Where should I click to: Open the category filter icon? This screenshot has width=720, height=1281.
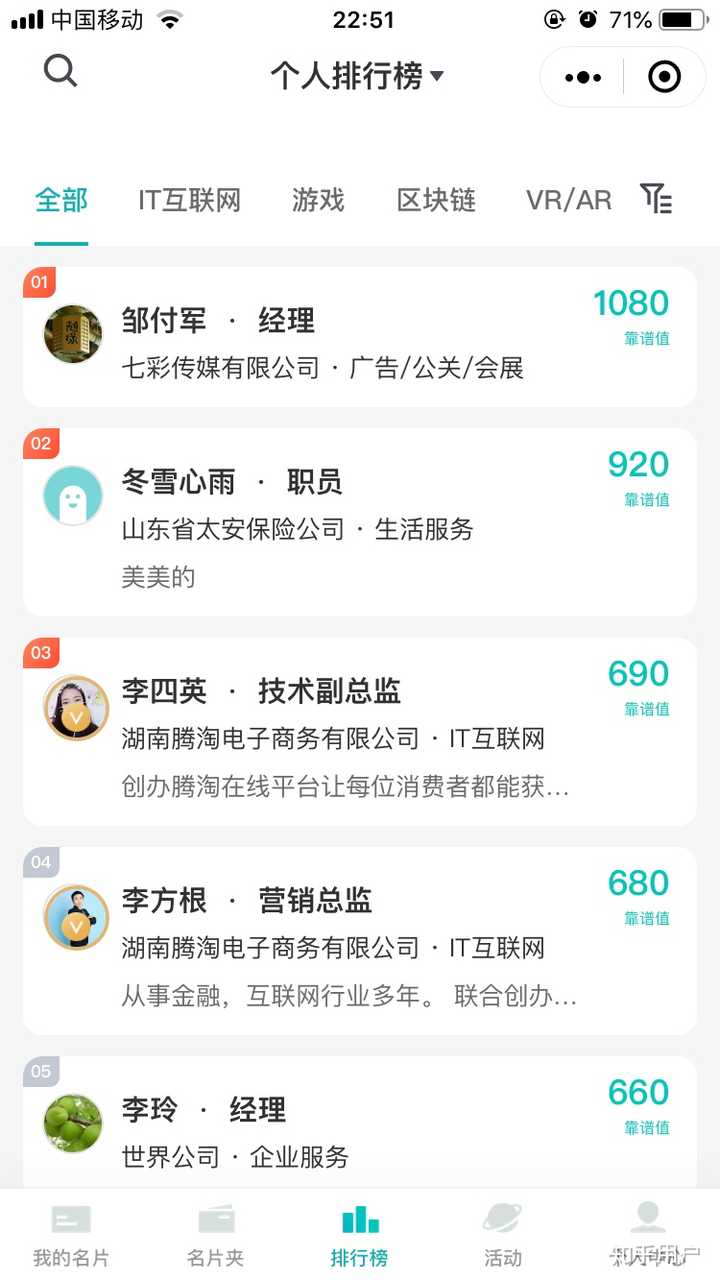[x=656, y=199]
